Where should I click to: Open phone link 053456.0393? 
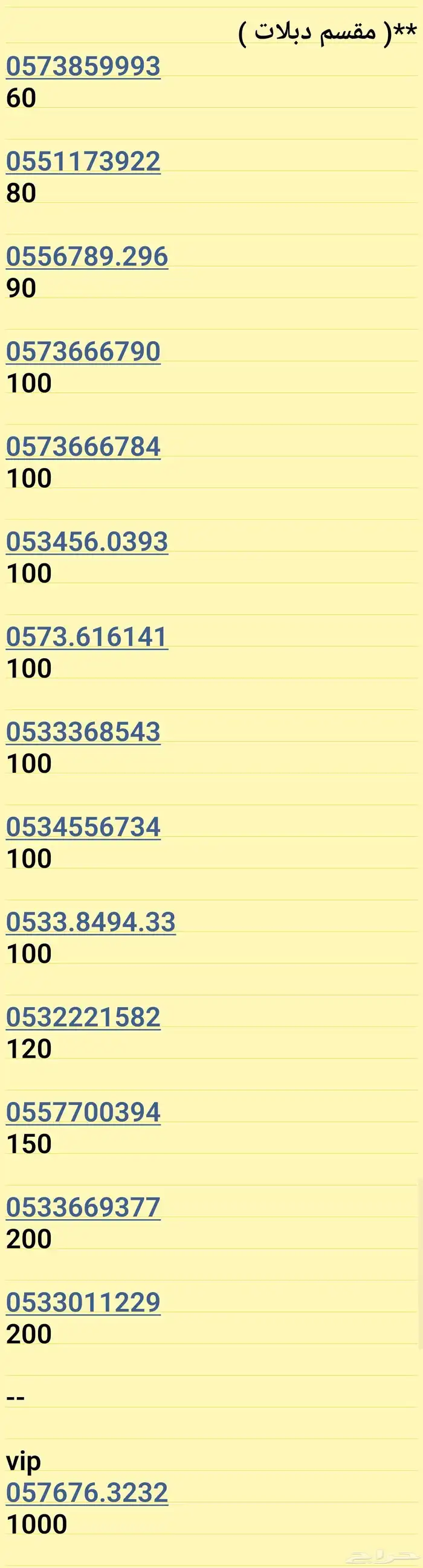[x=86, y=541]
